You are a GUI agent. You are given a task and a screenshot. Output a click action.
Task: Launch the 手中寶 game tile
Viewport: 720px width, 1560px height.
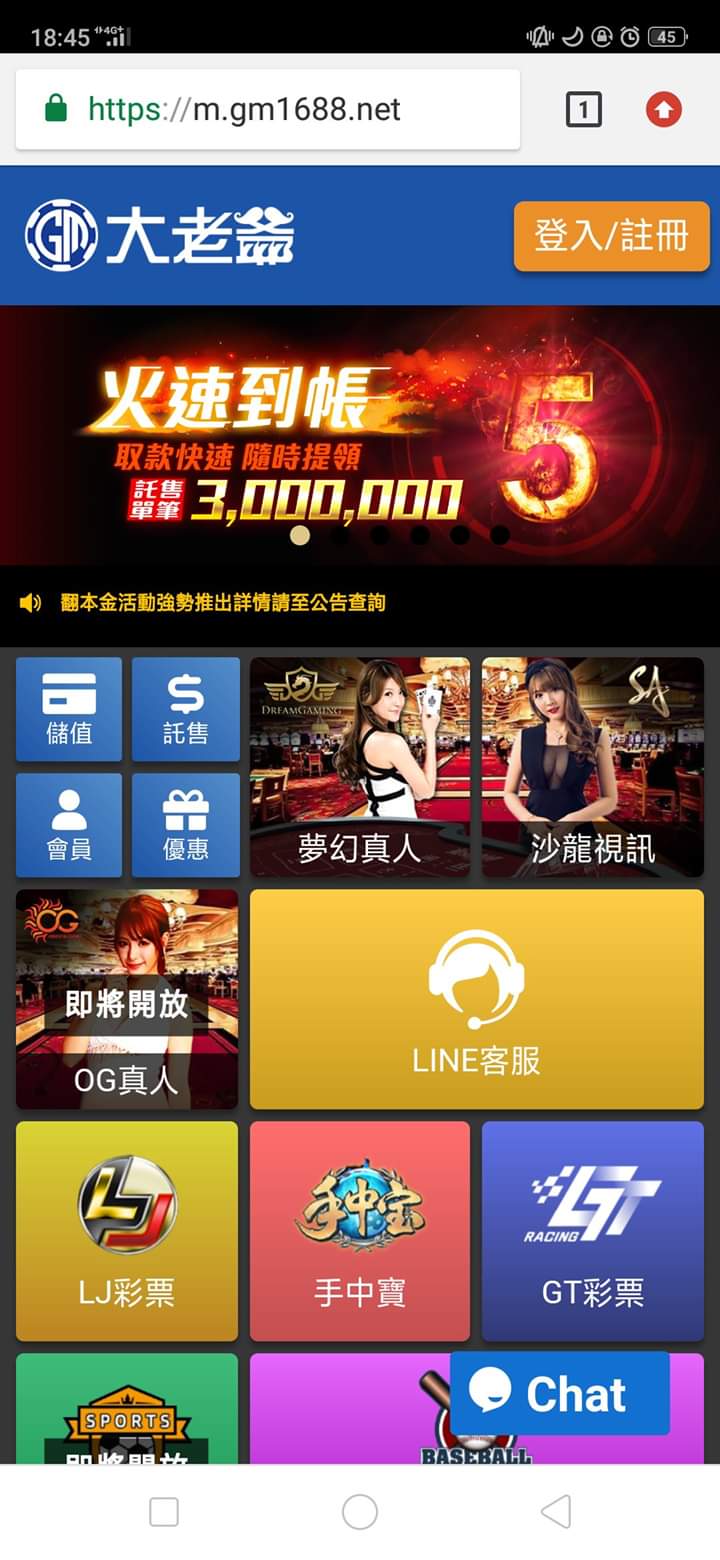pyautogui.click(x=359, y=1231)
